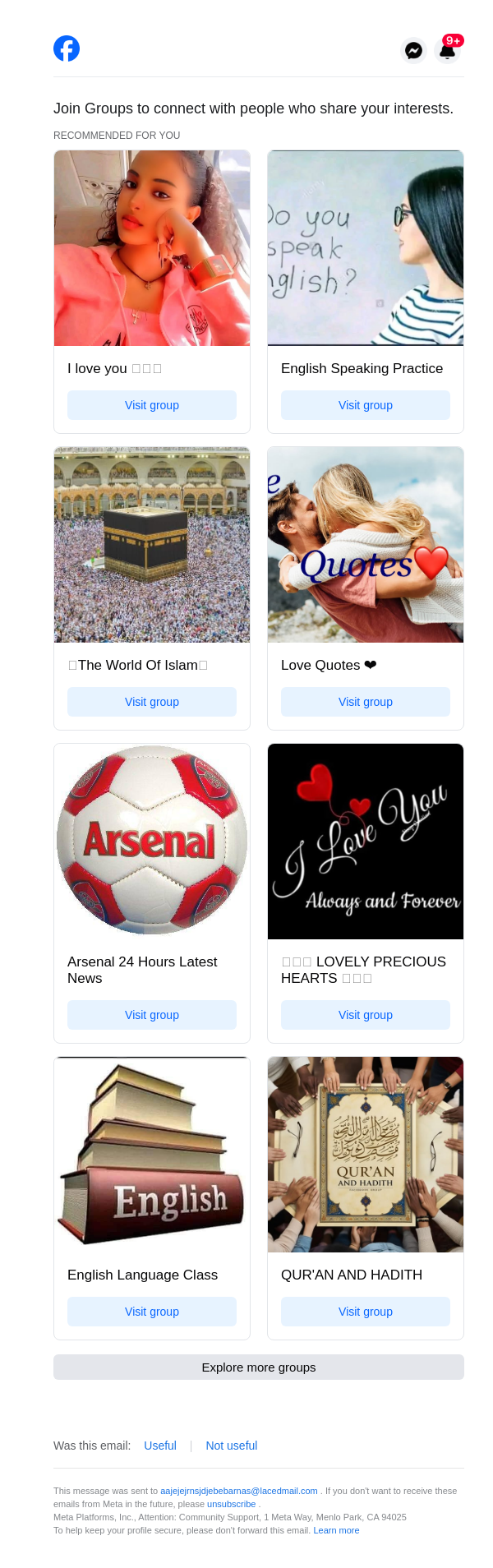Open the Messenger icon

click(x=414, y=50)
